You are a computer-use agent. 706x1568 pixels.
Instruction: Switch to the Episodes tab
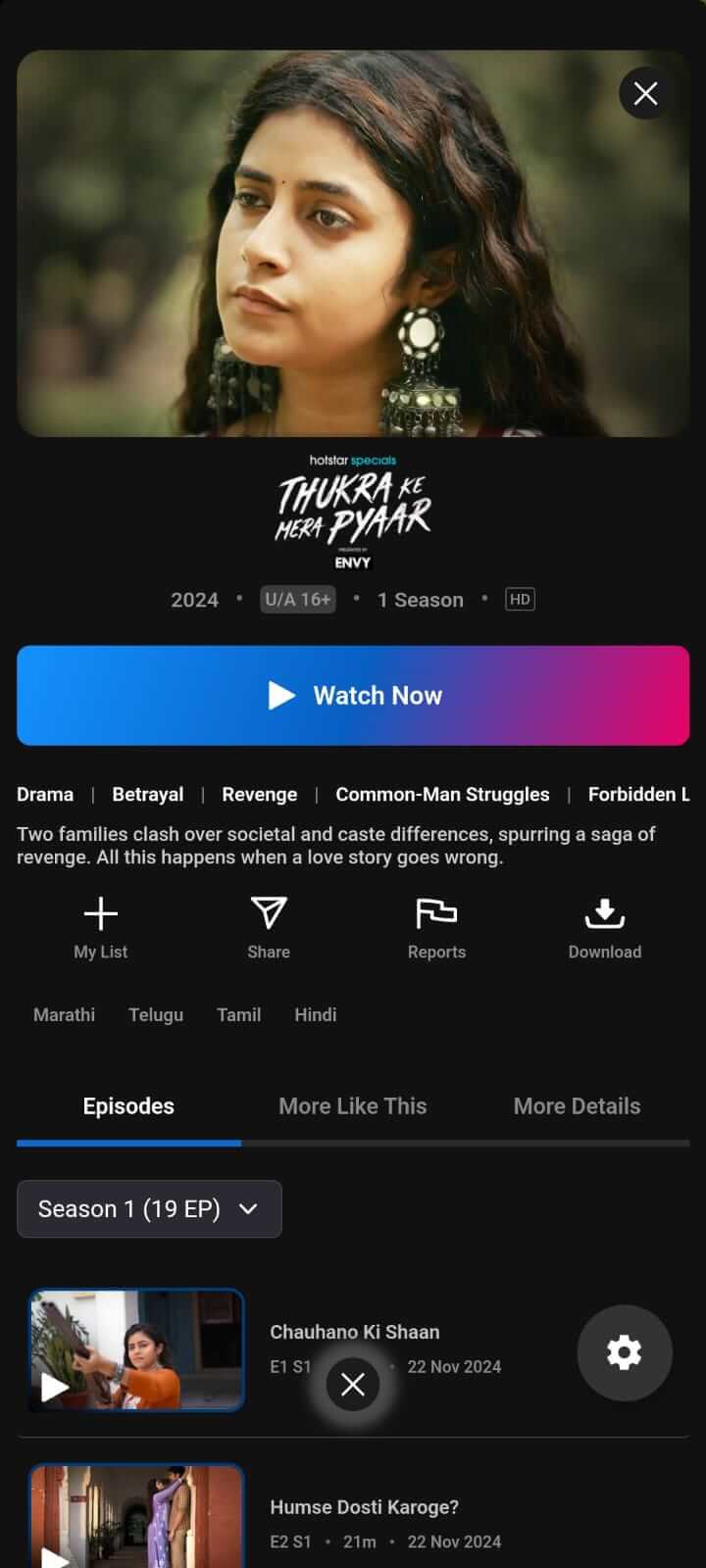(x=128, y=1106)
